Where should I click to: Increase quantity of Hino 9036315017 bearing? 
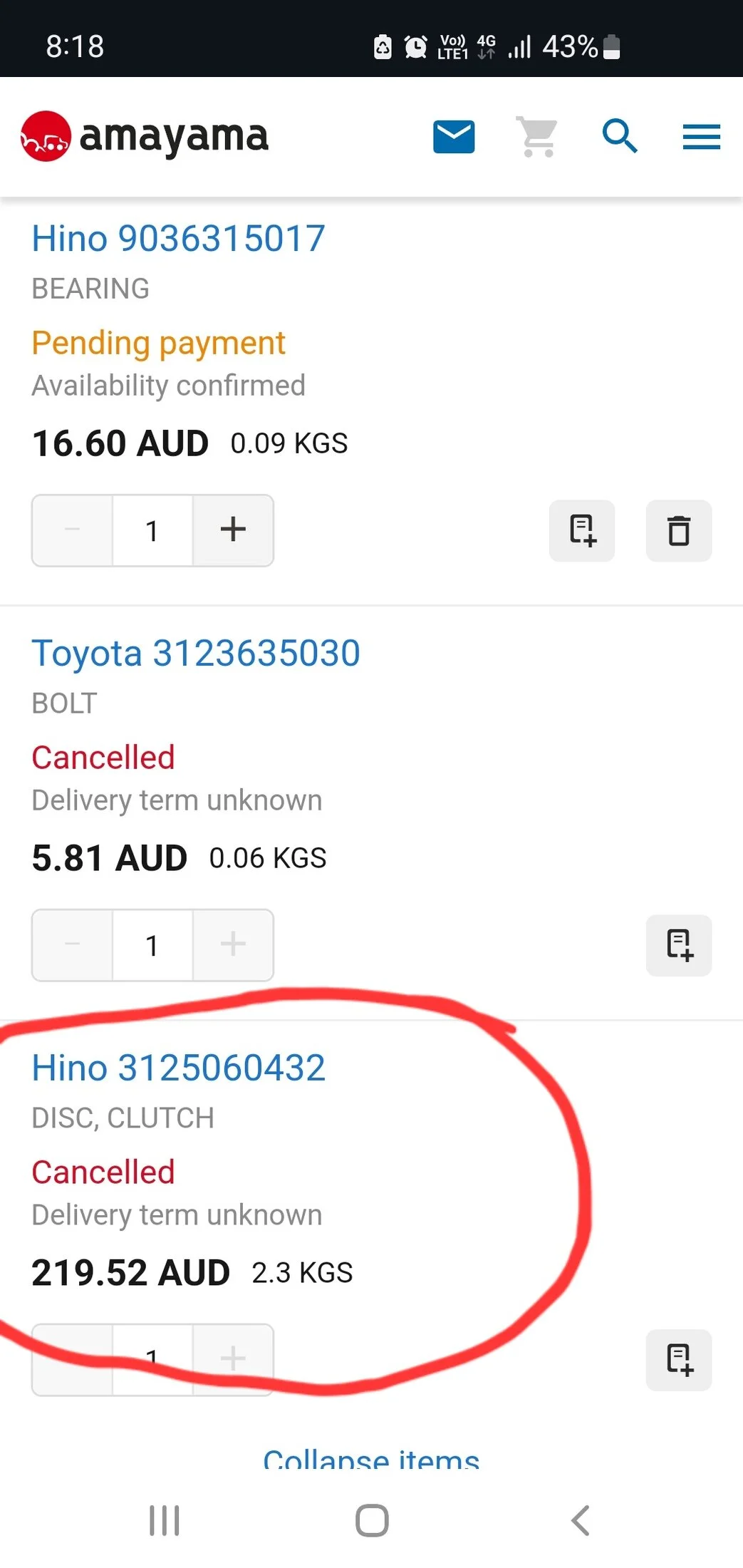click(x=233, y=530)
